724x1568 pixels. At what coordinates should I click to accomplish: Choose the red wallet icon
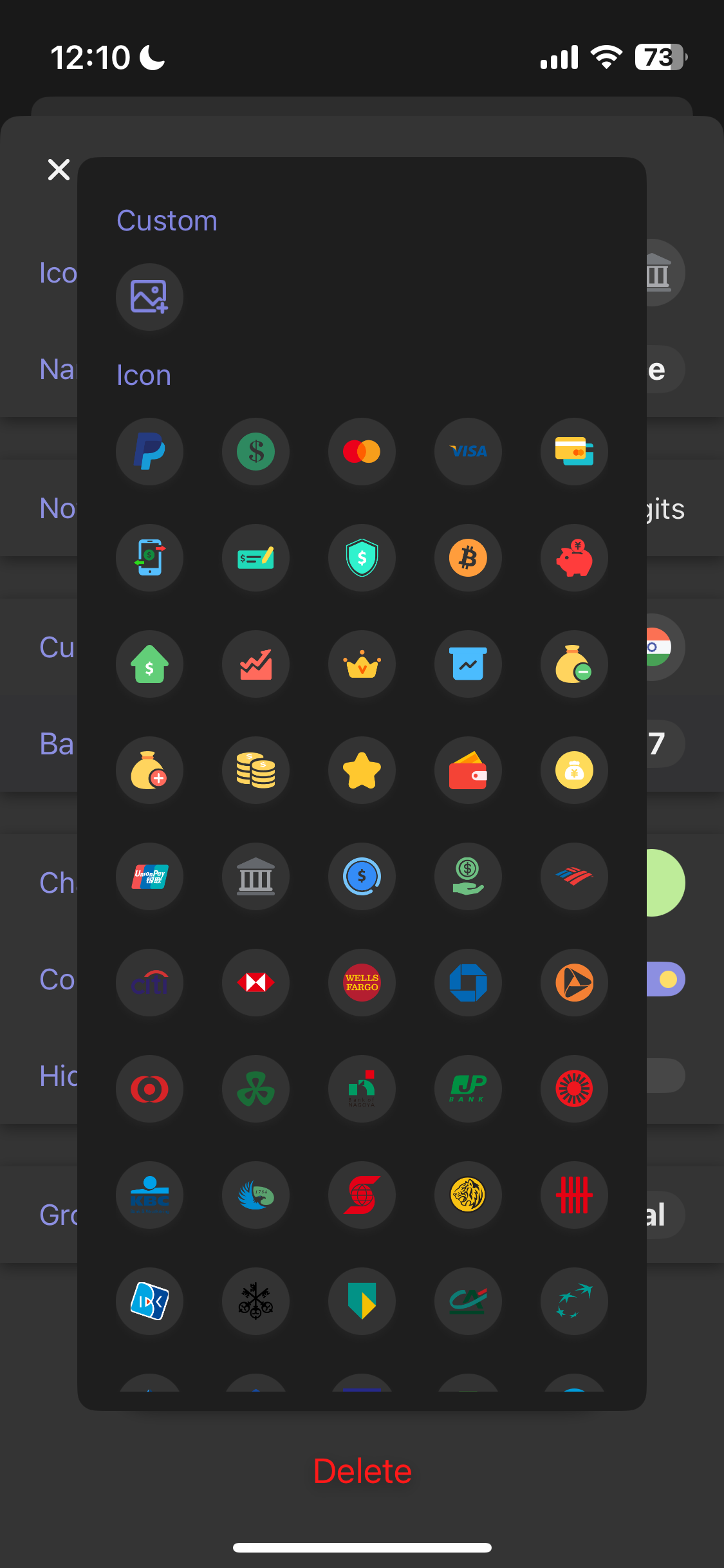click(468, 770)
